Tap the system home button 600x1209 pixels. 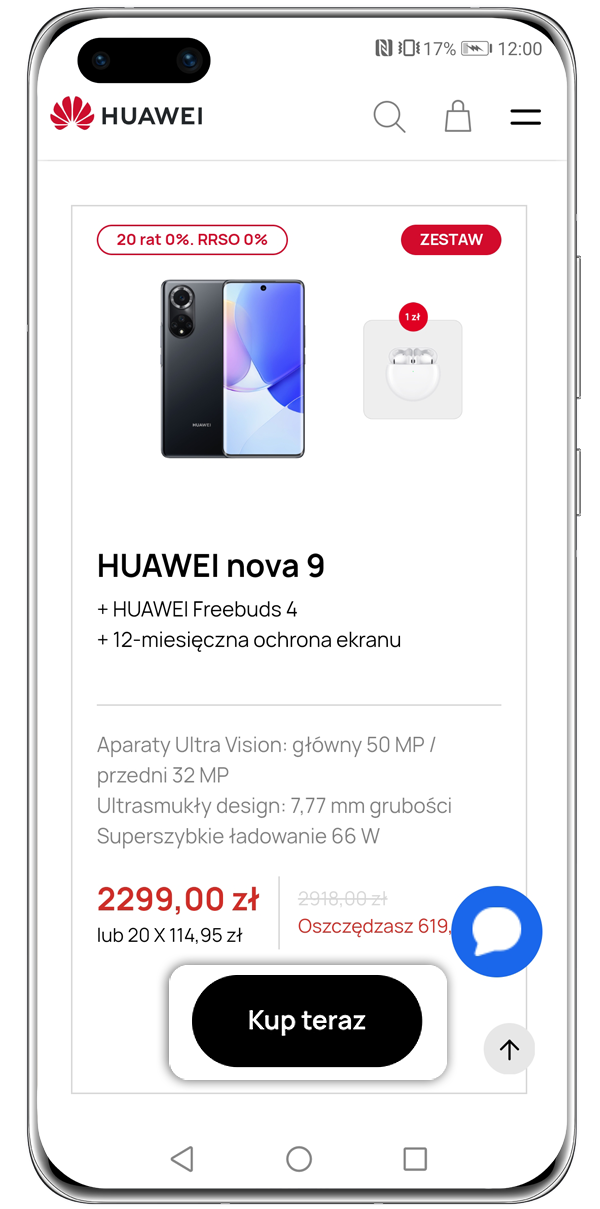[299, 1159]
